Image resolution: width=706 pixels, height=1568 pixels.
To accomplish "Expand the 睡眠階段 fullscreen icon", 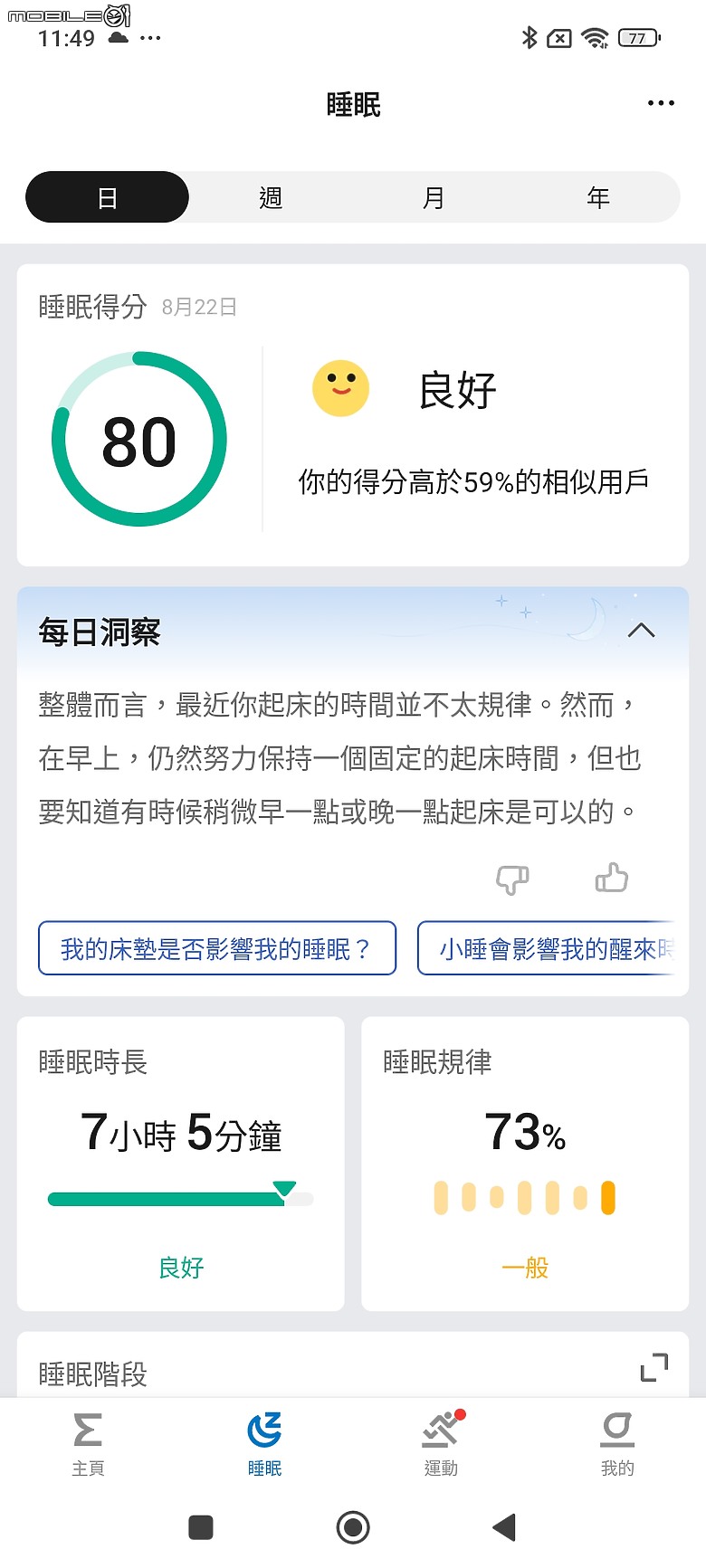I will tap(654, 1369).
